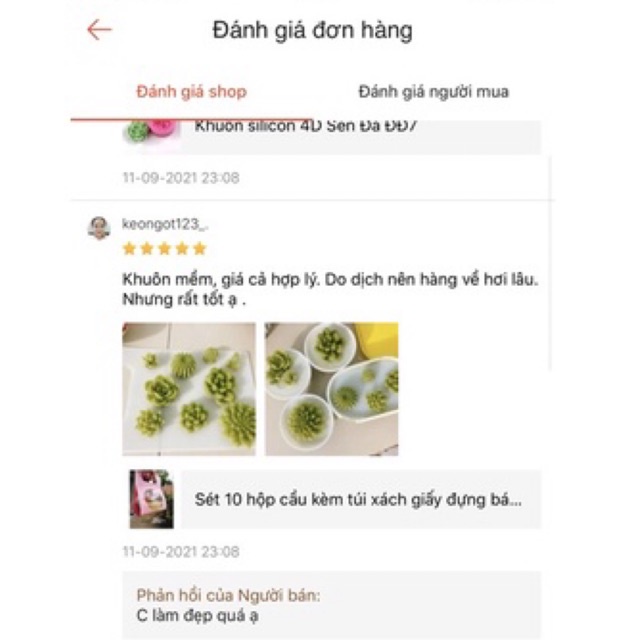The image size is (640, 640).
Task: Open keongot123's profile avatar
Action: [99, 227]
